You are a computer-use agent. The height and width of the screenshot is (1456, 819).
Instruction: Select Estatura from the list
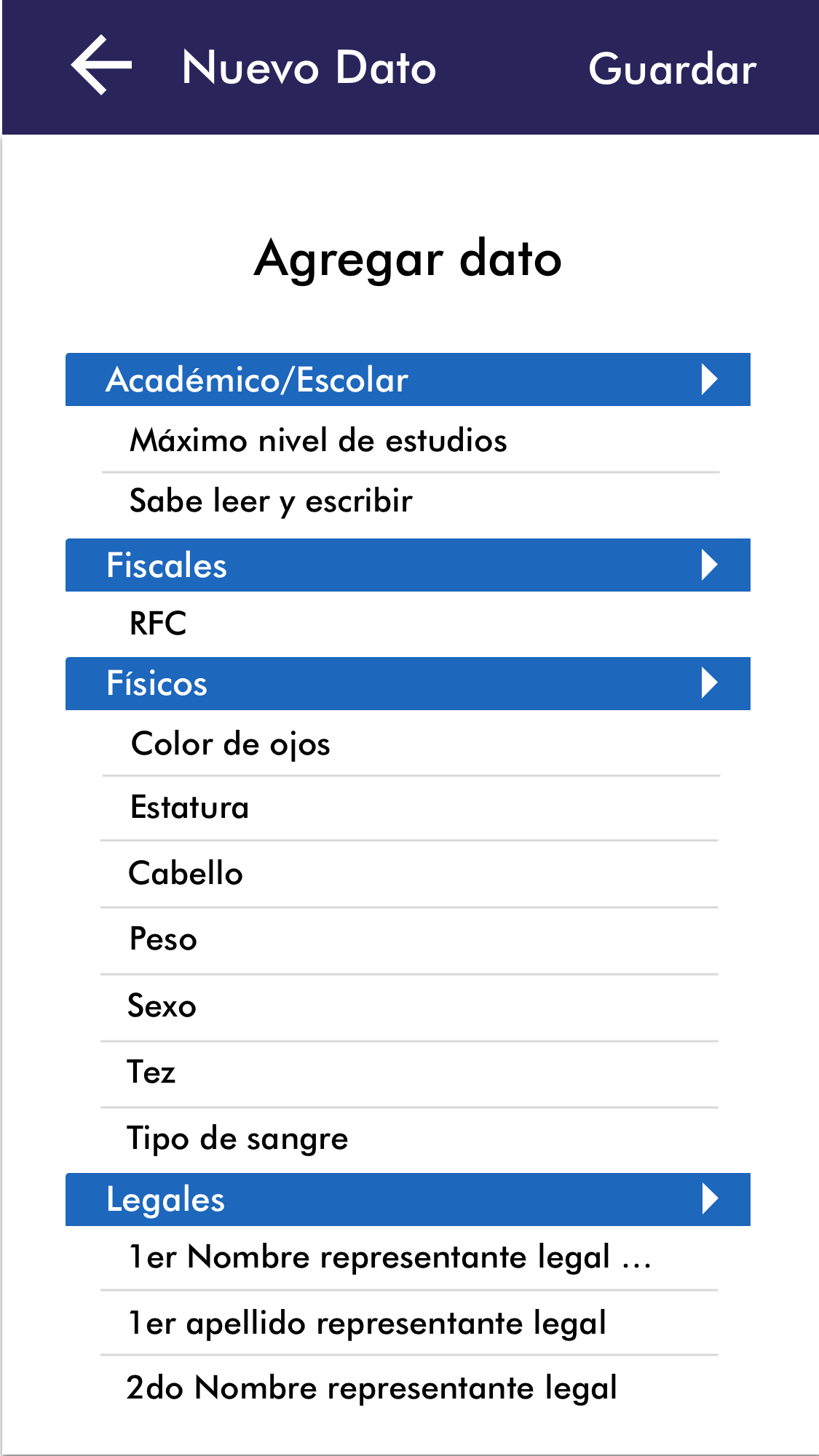click(x=189, y=808)
